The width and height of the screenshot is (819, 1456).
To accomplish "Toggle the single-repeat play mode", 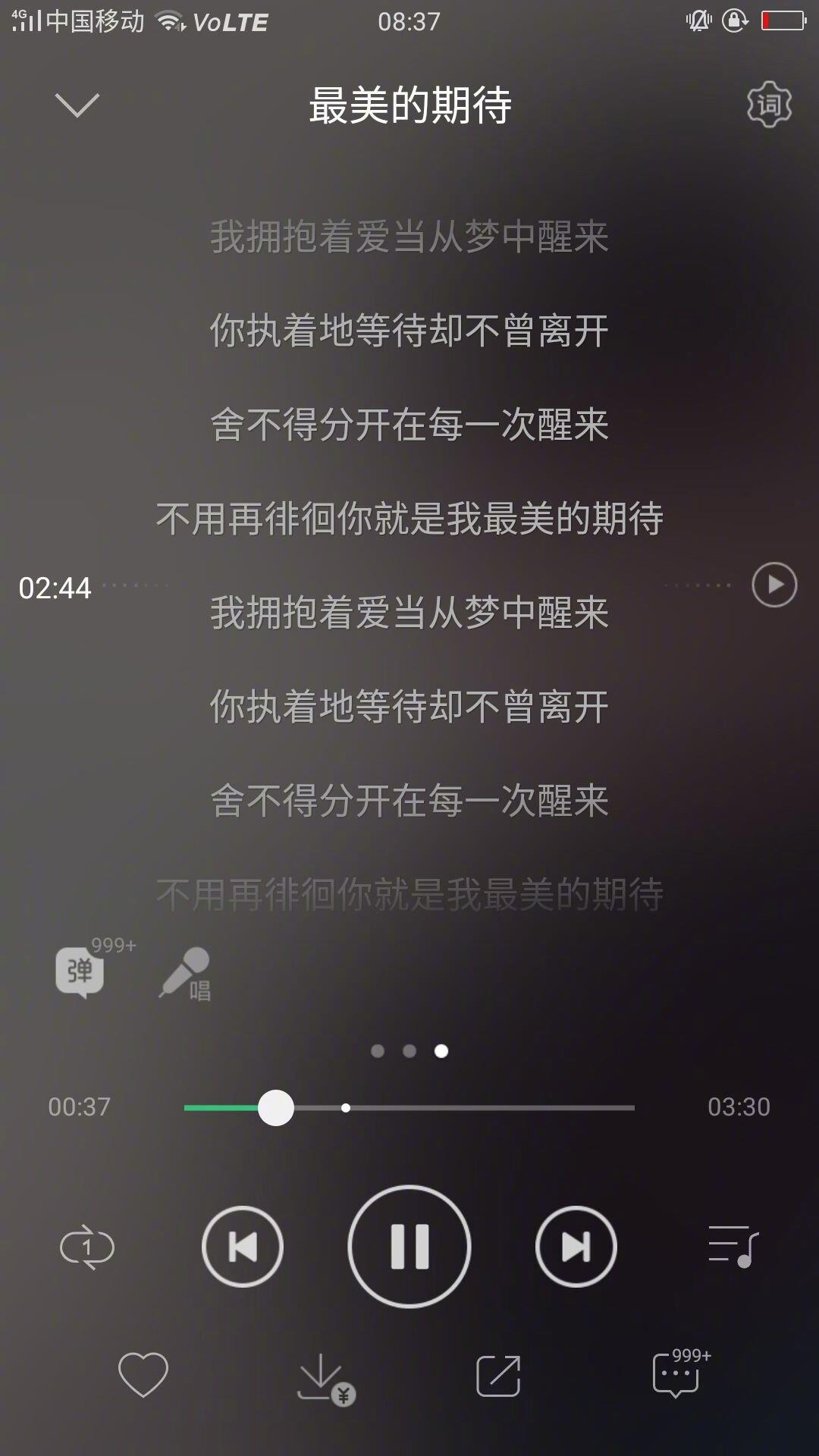I will pyautogui.click(x=87, y=1247).
